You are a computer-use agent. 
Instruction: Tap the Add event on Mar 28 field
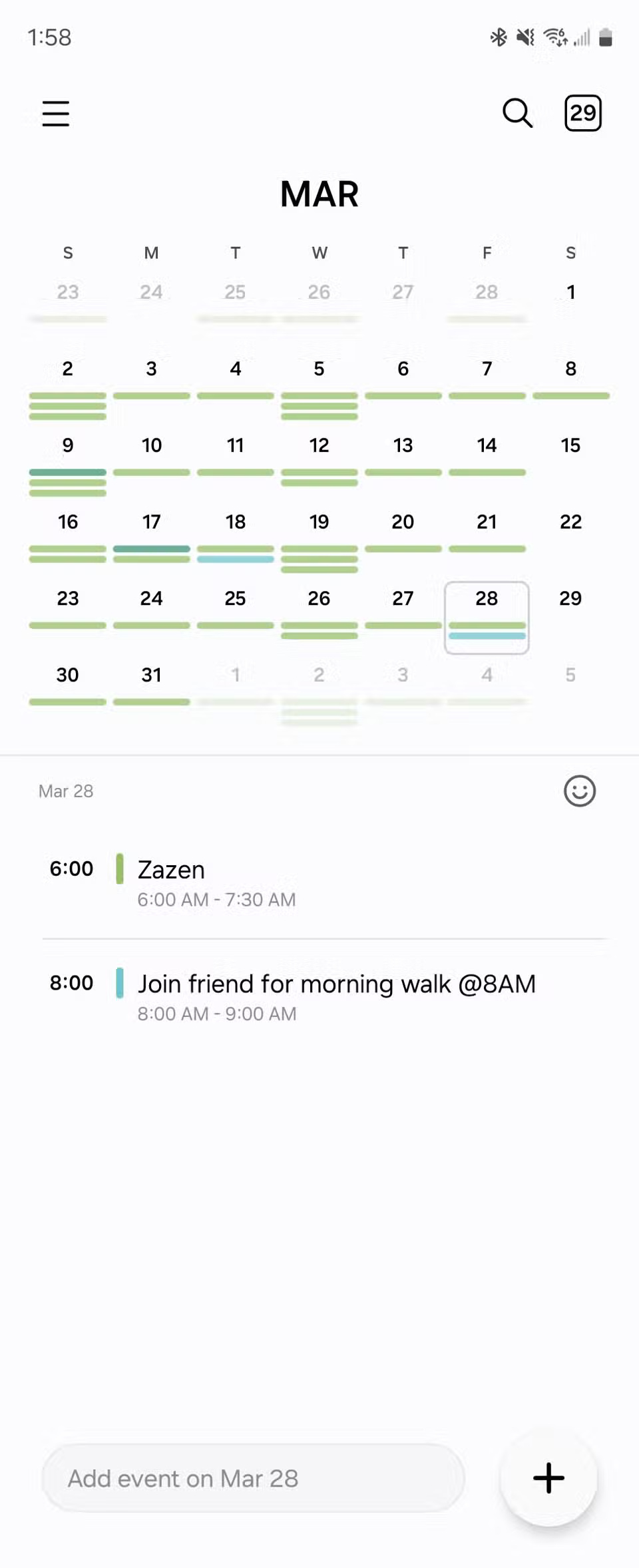click(x=253, y=1478)
